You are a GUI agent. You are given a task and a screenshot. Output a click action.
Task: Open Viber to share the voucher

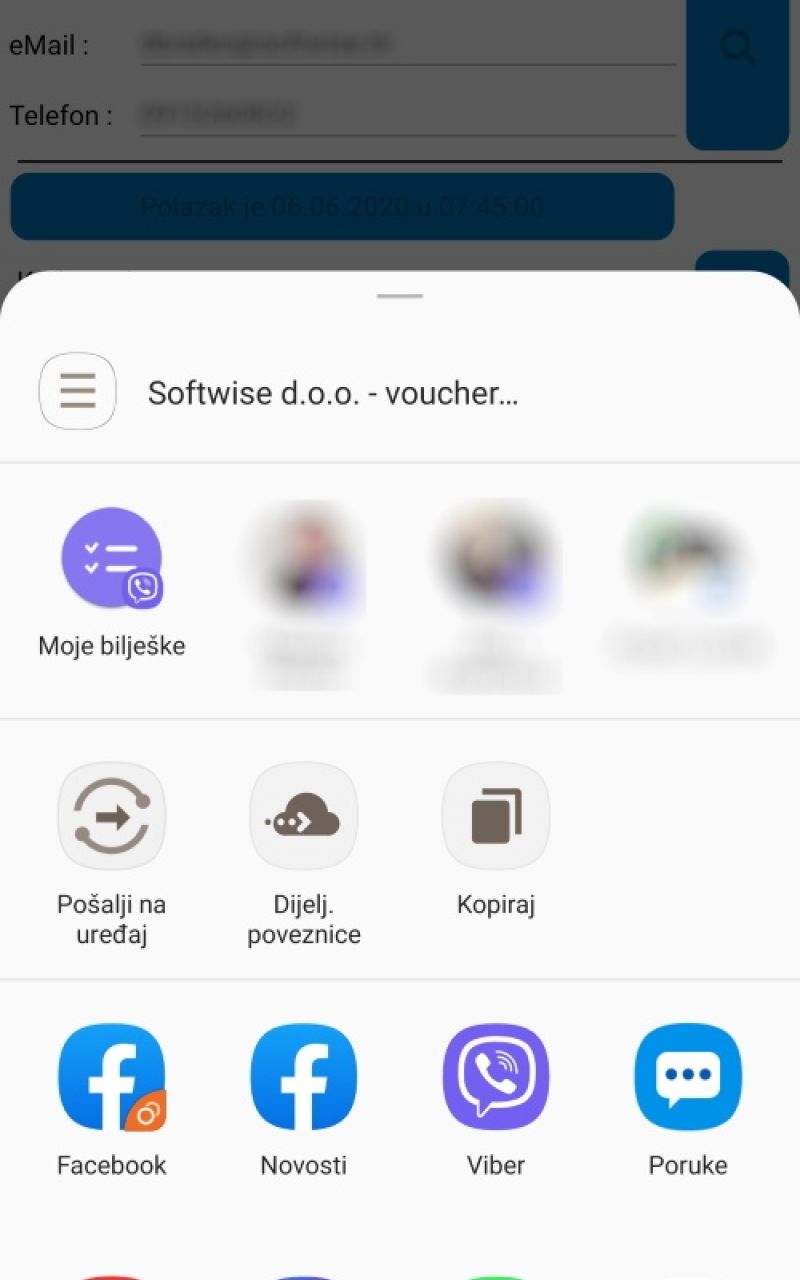[x=495, y=1076]
